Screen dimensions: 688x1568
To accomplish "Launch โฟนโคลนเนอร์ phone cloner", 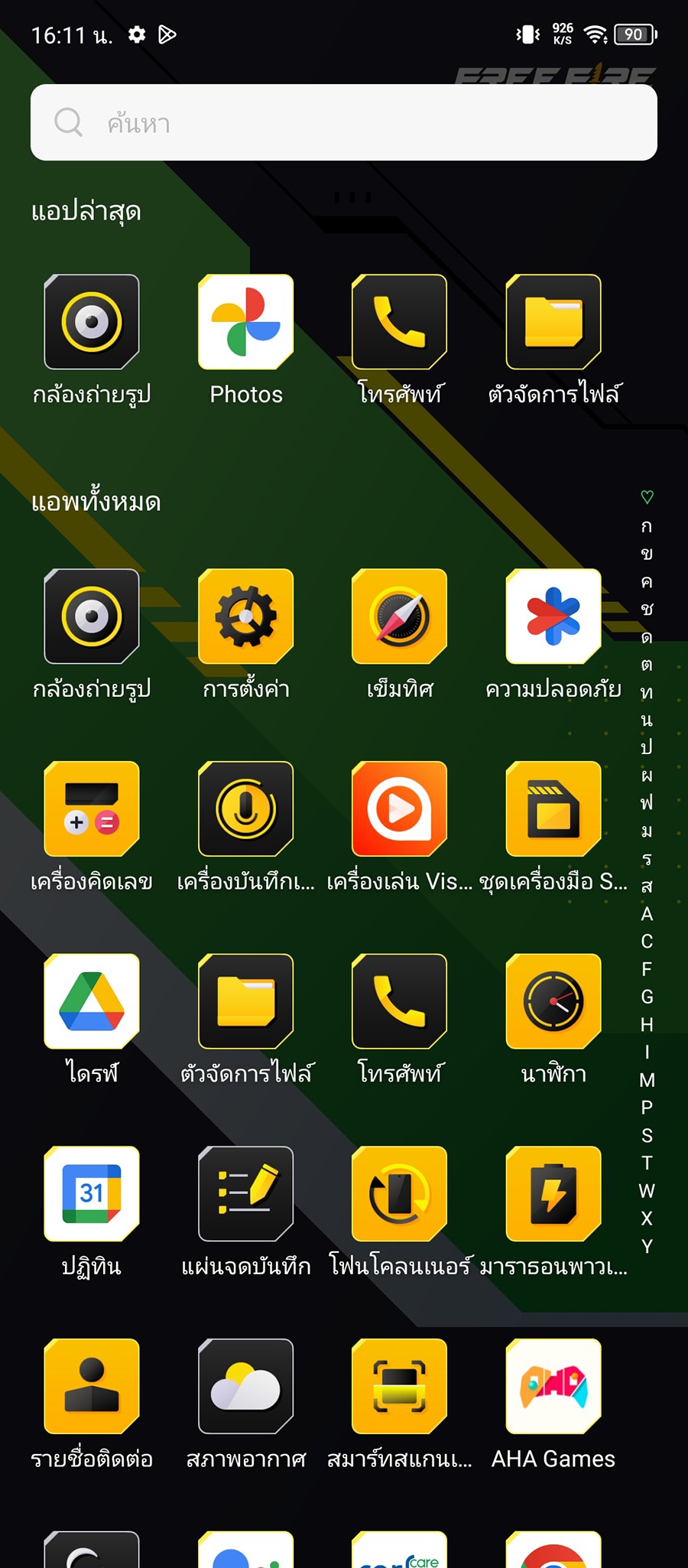I will [x=399, y=1194].
